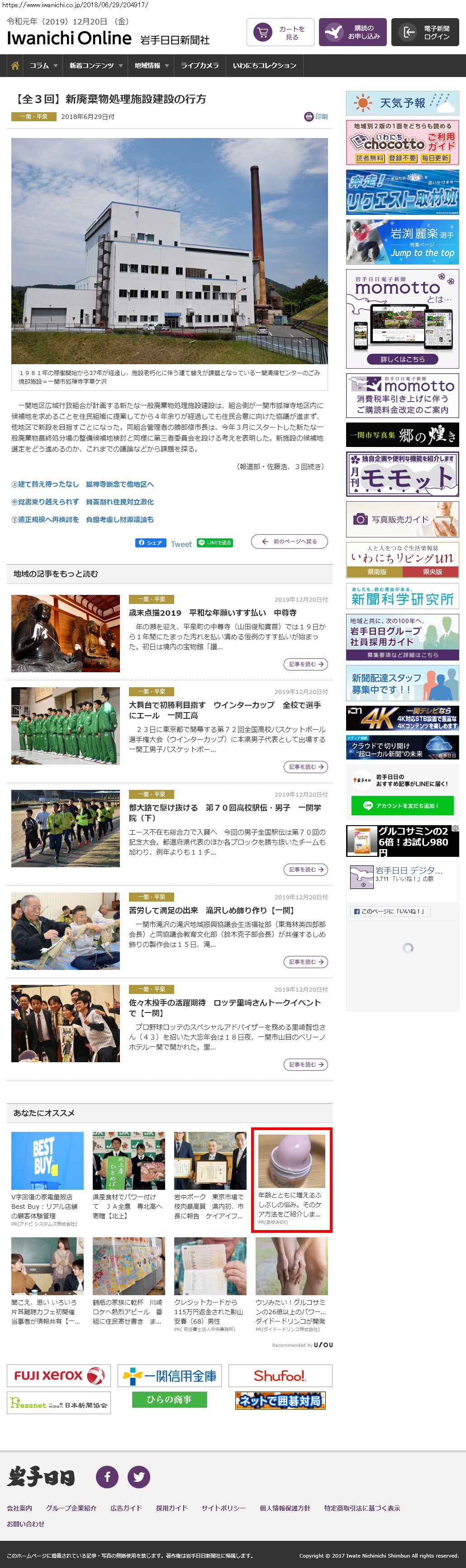Tap the カートを見る button
Screen dimensions: 466x1568
tap(280, 32)
